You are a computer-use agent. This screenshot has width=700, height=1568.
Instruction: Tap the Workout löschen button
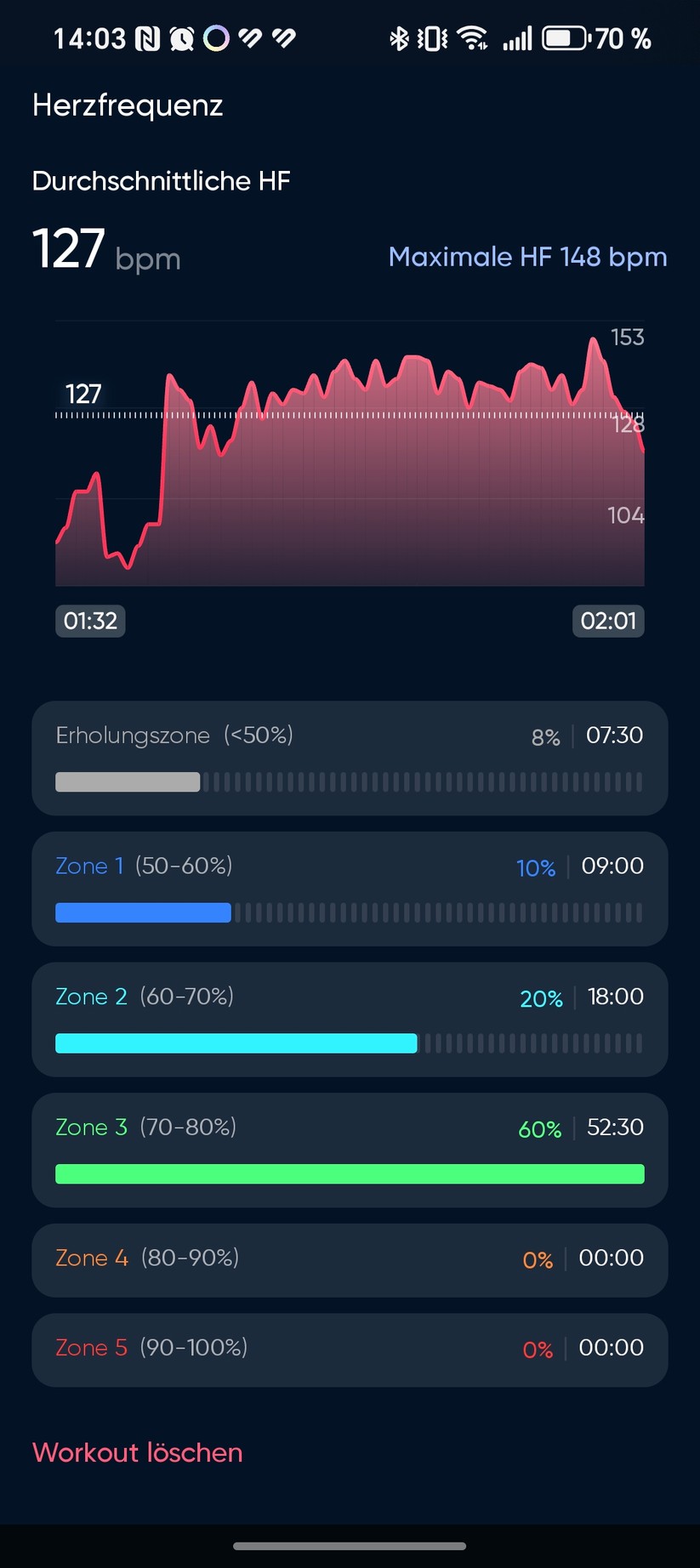click(x=137, y=1452)
